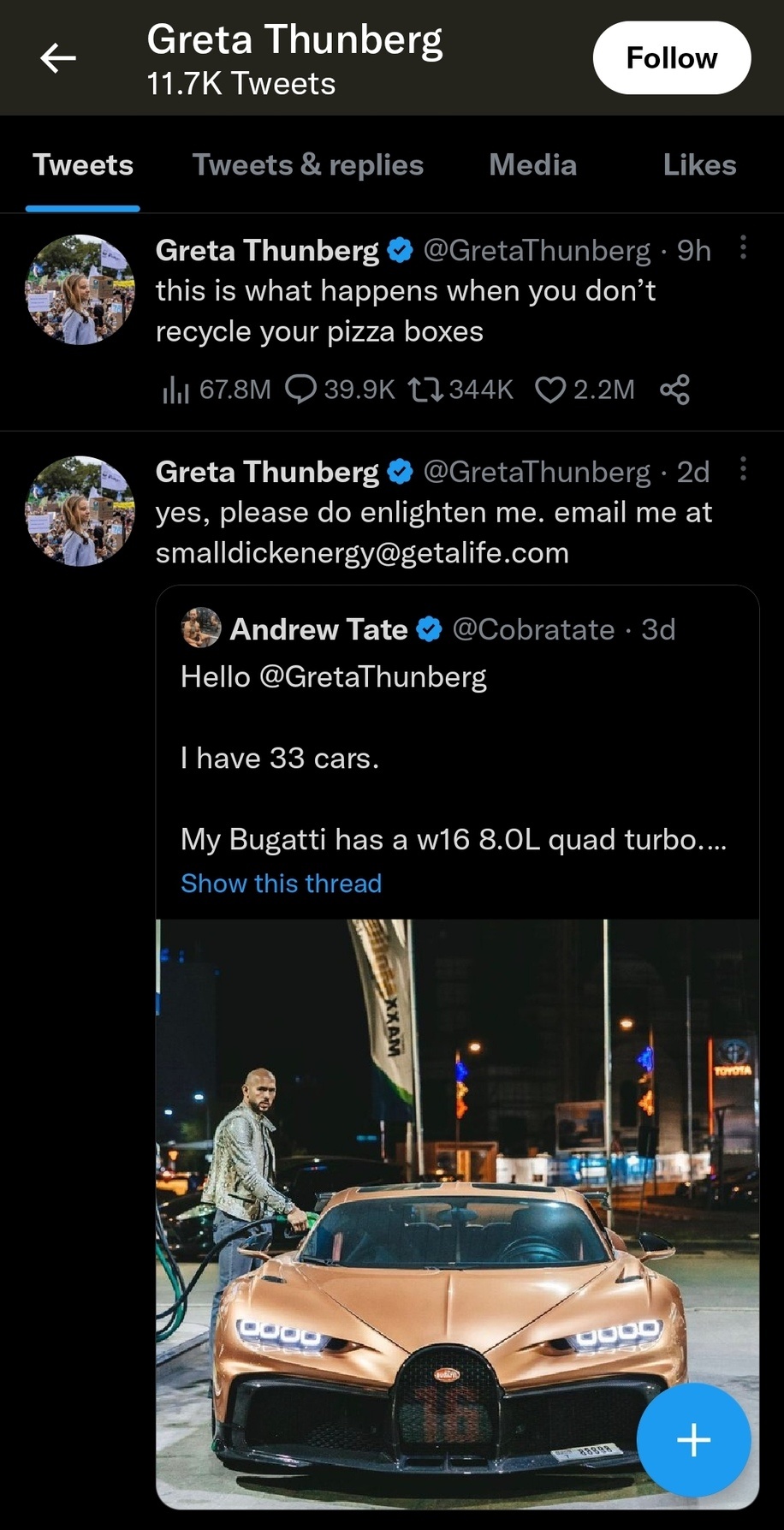Reply to the pizza boxes tweet
The width and height of the screenshot is (784, 1530).
340,390
